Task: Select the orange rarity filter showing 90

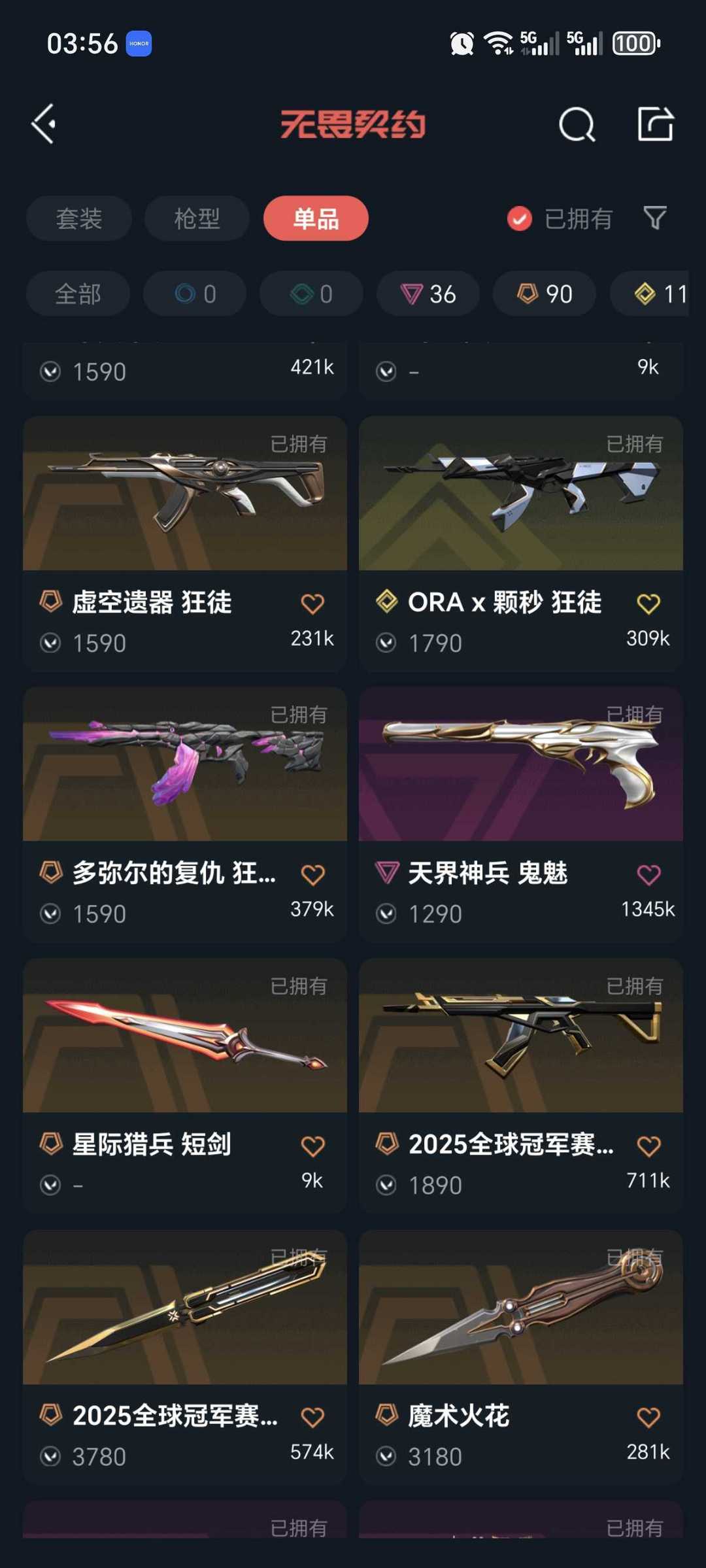Action: coord(543,294)
